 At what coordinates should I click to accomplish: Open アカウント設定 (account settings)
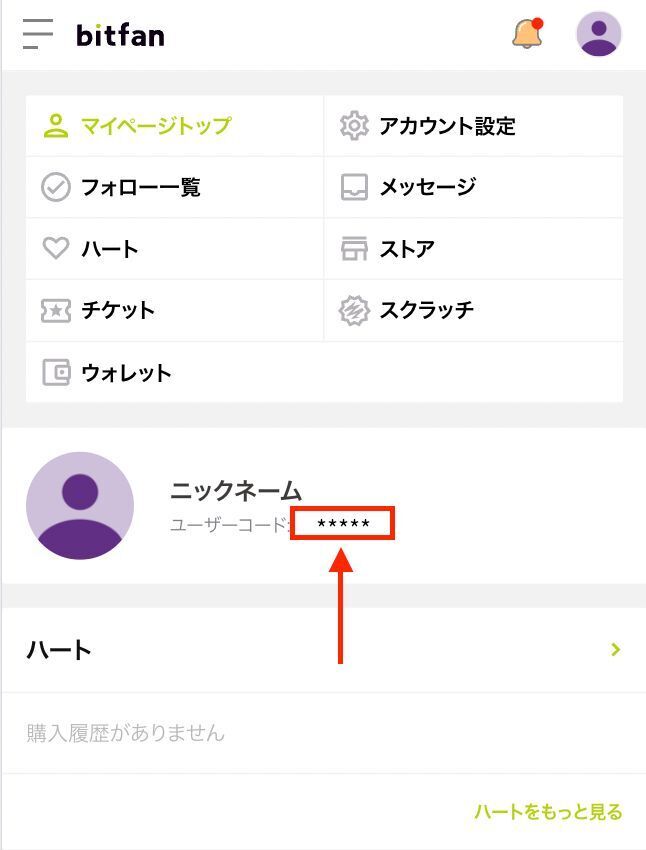pos(474,126)
